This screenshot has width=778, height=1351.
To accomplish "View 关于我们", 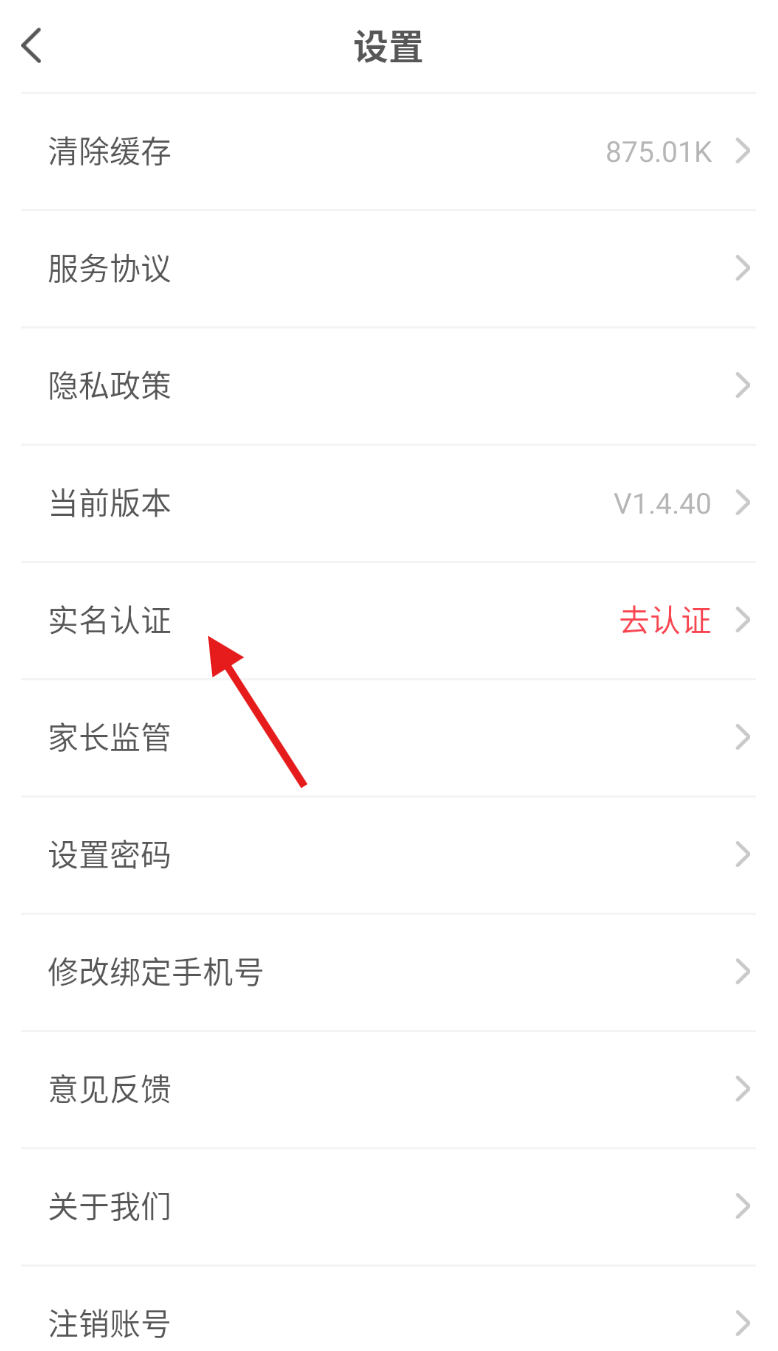I will [388, 1206].
